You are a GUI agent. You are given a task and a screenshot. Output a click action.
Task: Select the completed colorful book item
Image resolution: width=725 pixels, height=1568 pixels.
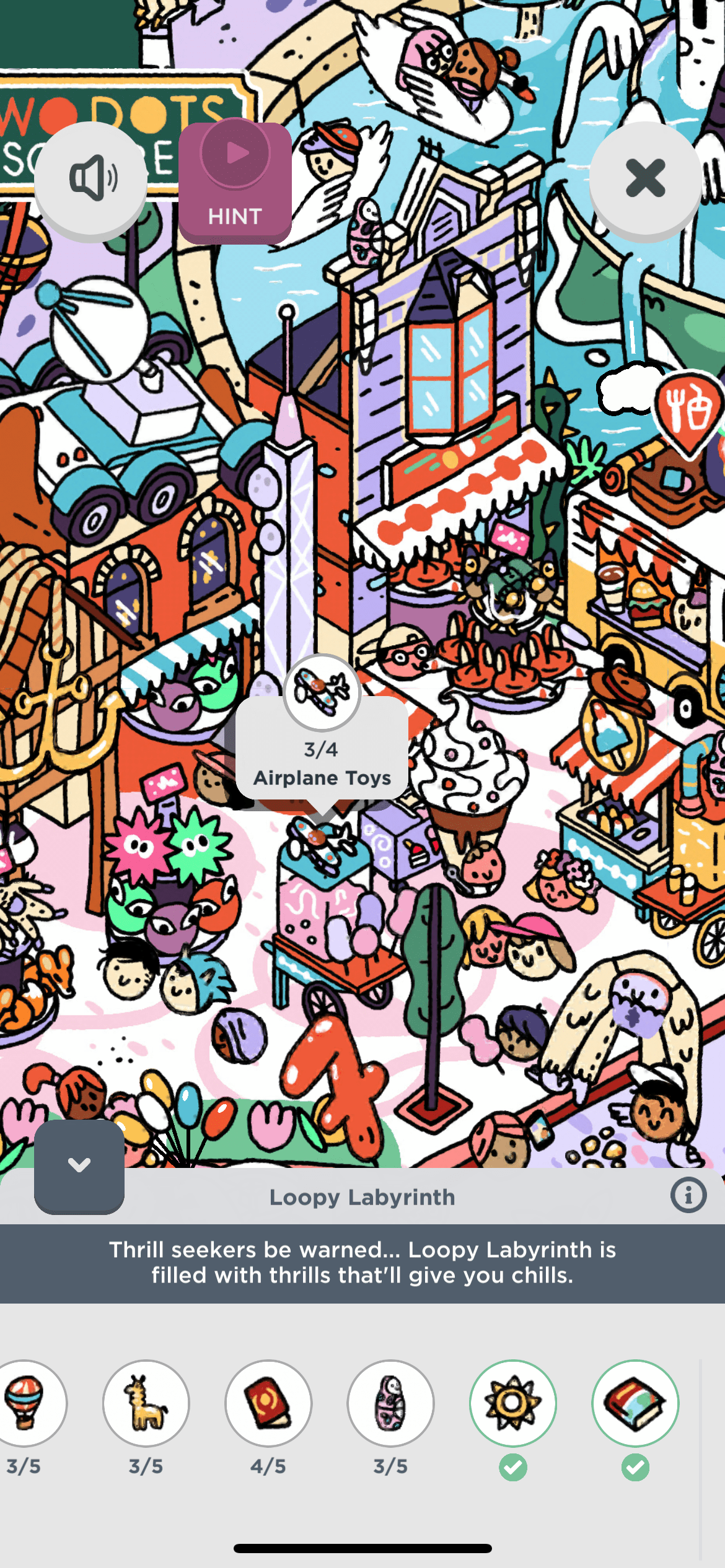tap(635, 1403)
